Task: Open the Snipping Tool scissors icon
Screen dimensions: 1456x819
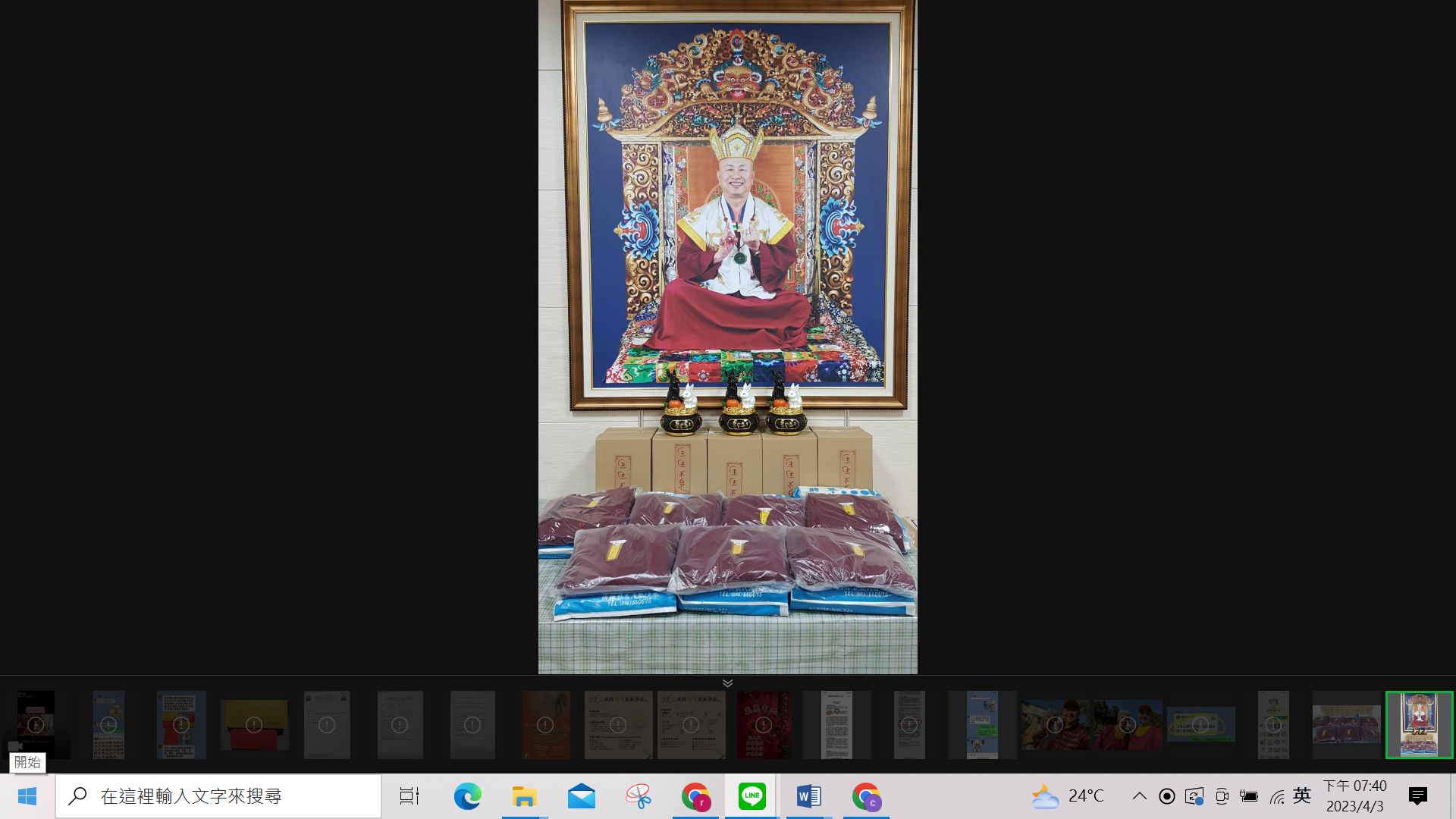Action: (x=639, y=796)
